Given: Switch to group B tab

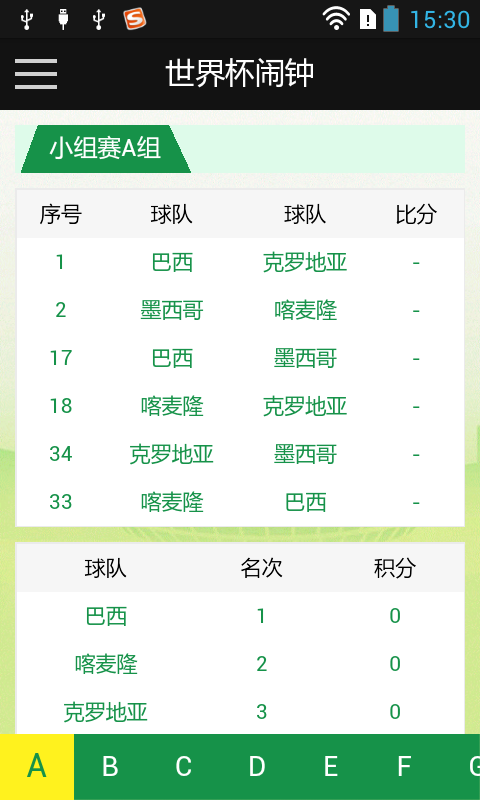Looking at the screenshot, I should point(110,766).
